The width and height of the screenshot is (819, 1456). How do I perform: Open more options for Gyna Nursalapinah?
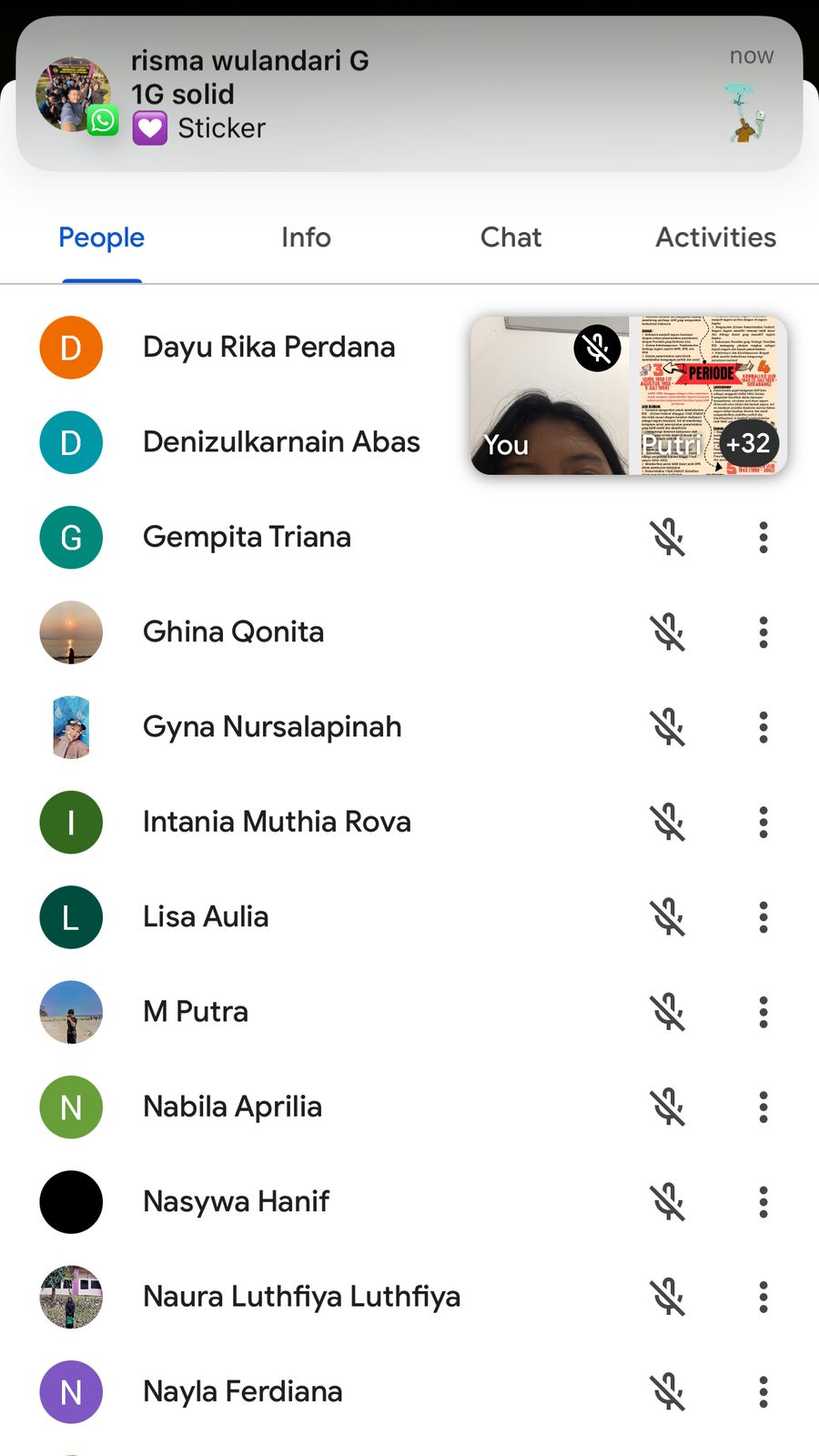763,727
